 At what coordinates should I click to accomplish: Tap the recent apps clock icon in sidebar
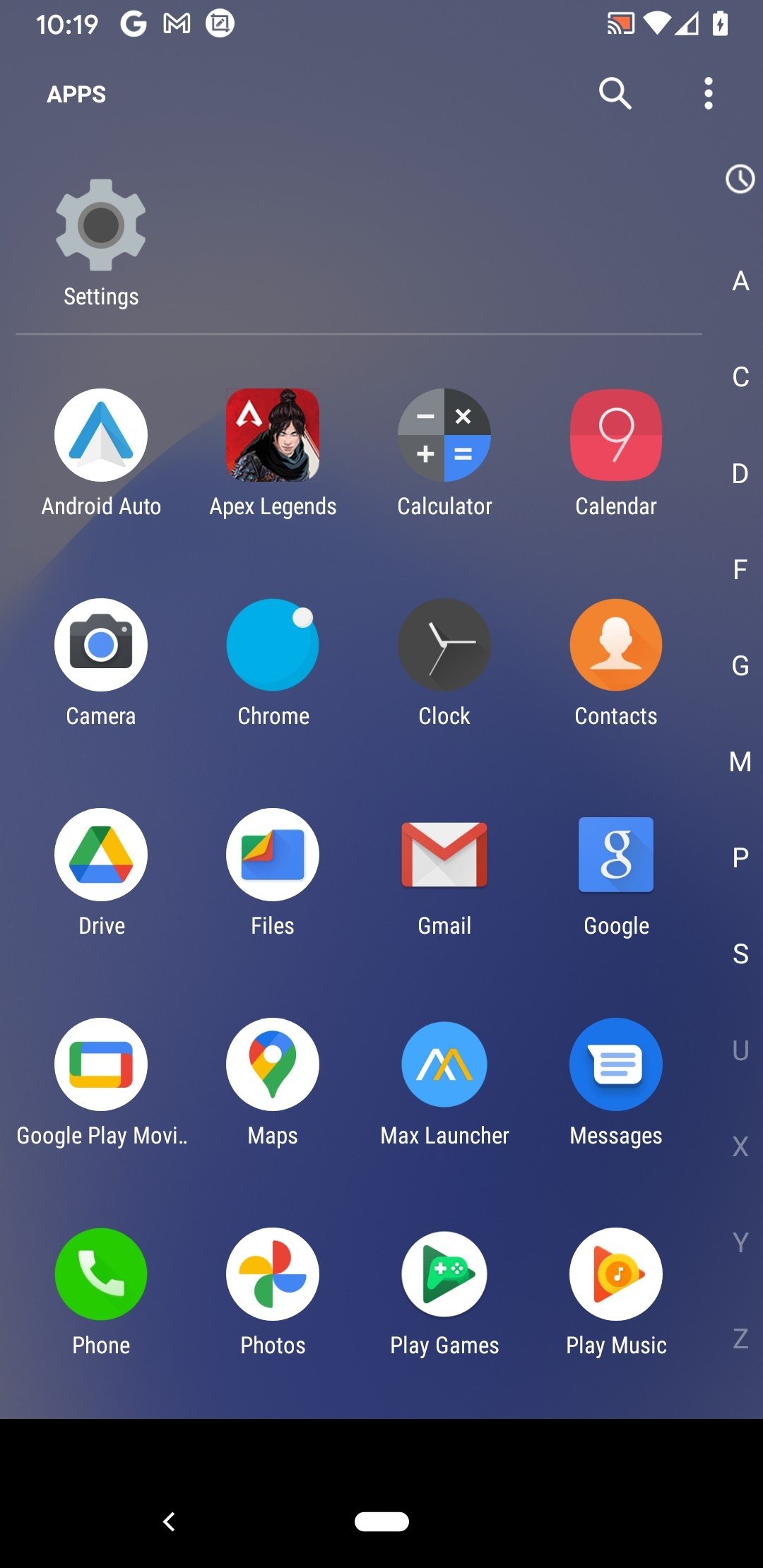pos(740,179)
